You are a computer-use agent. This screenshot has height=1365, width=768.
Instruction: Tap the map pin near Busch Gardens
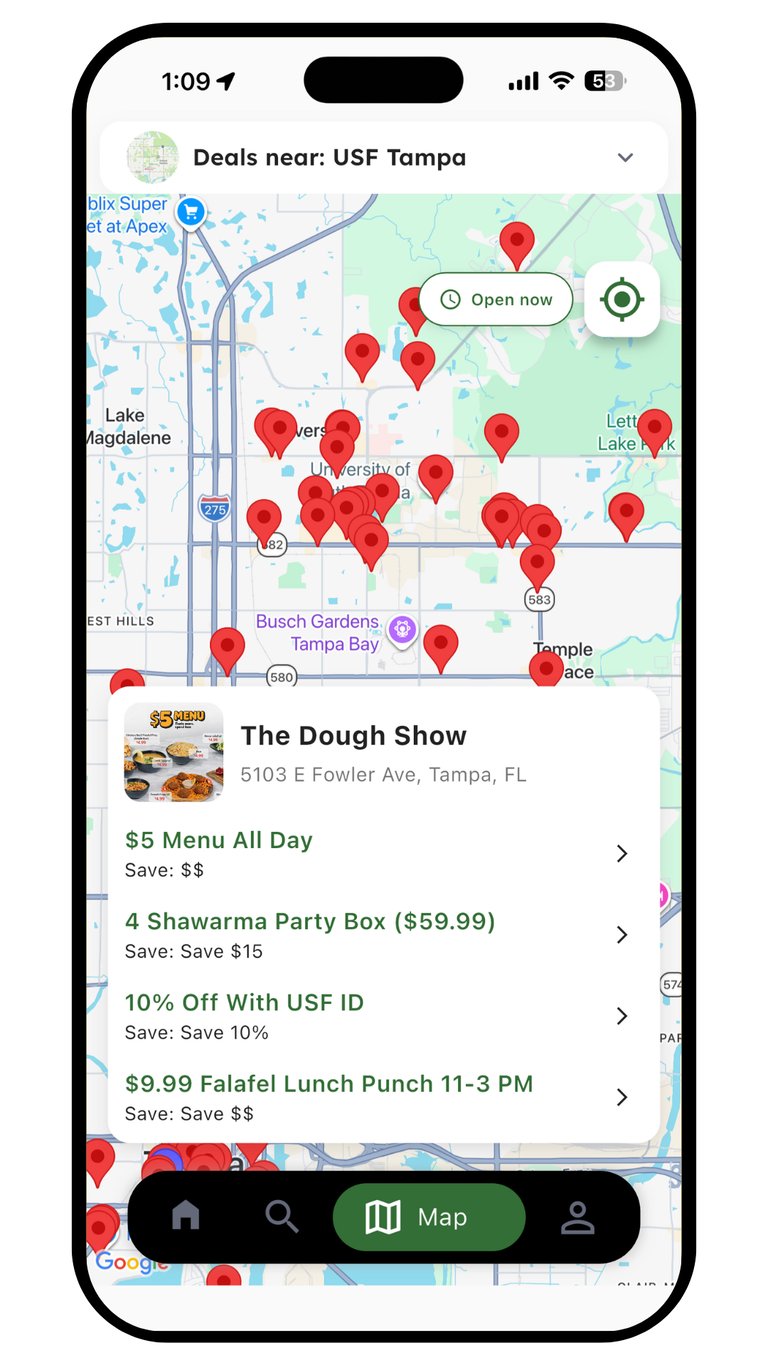pos(440,644)
